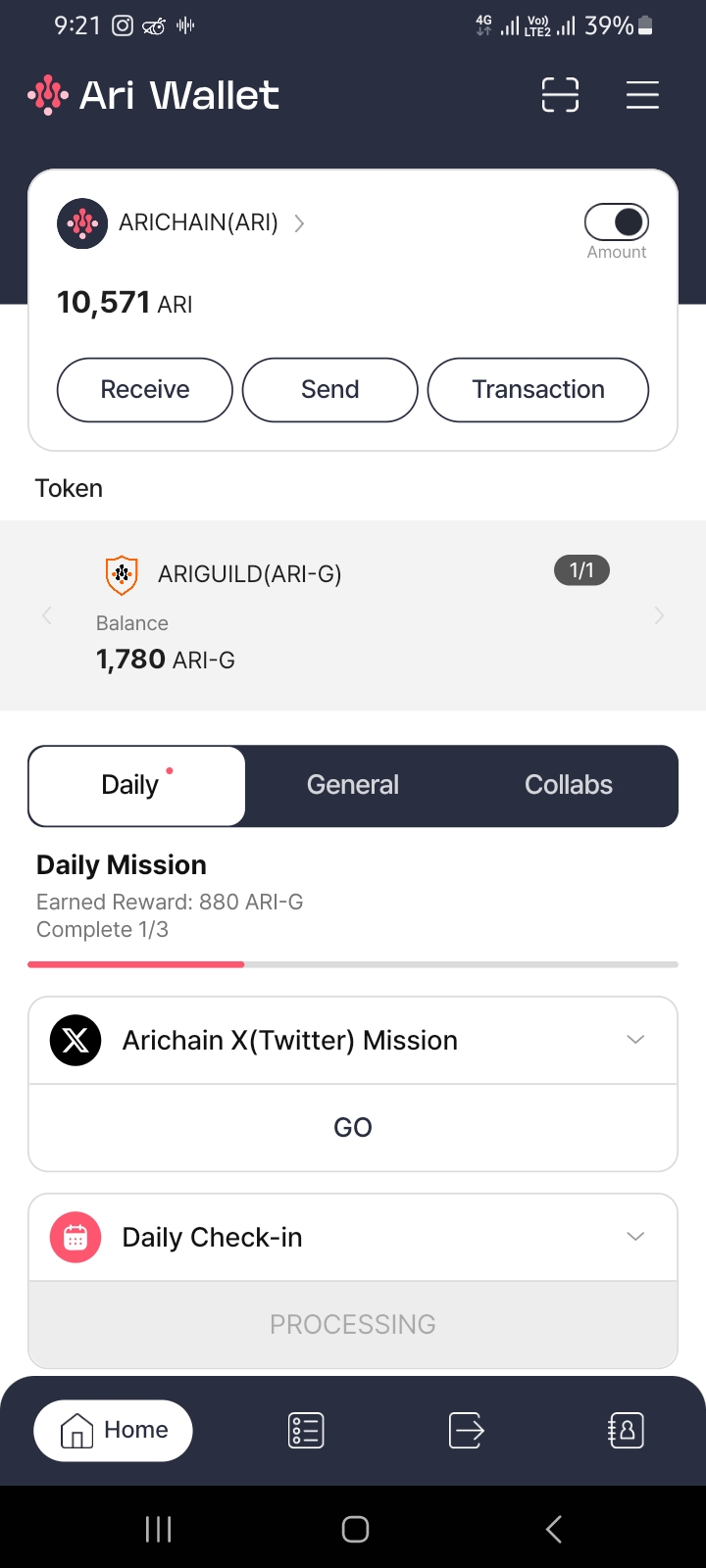
Task: Switch to the Collabs tab
Action: coord(569,786)
